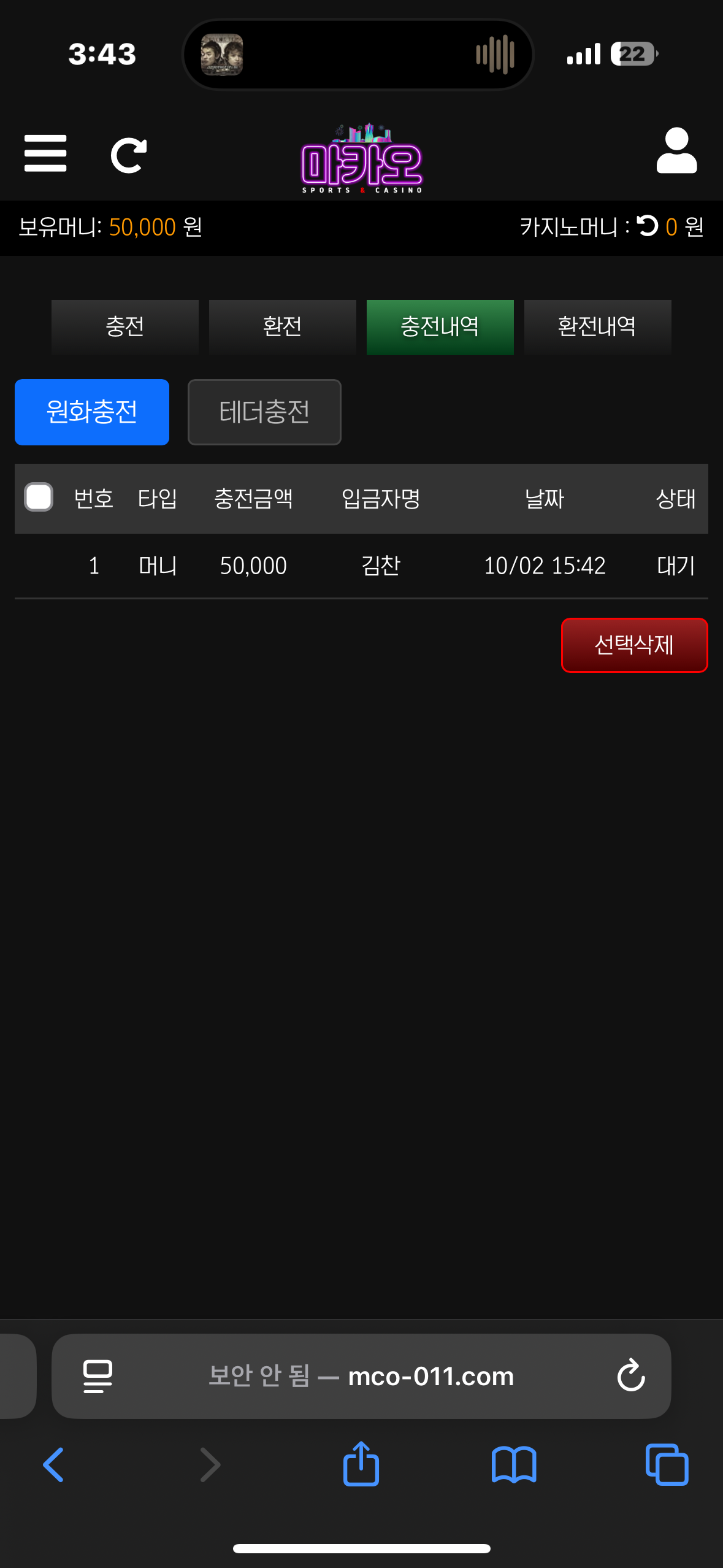Share this page
This screenshot has width=723, height=1568.
coord(361,1464)
